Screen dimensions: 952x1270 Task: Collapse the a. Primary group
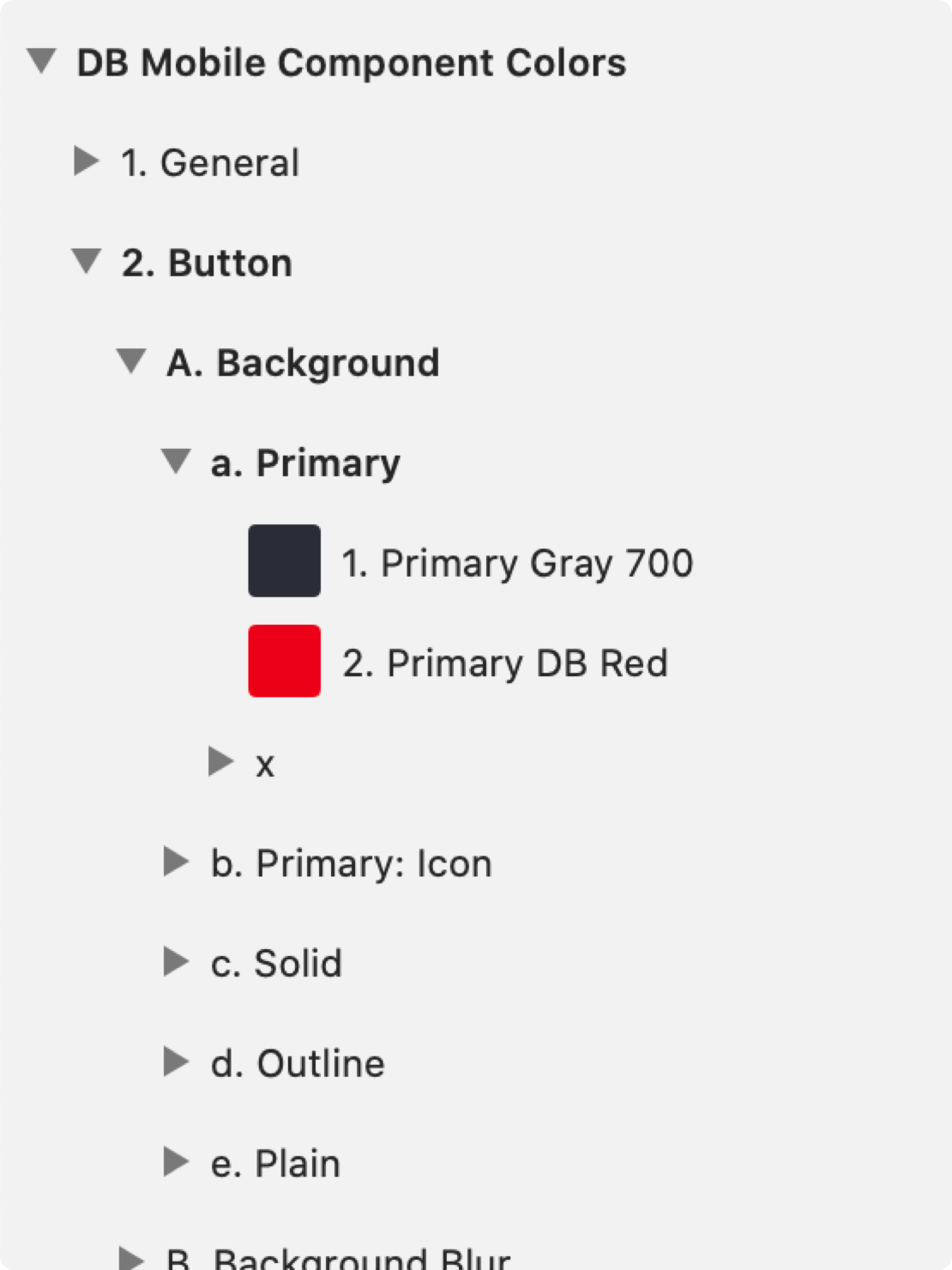click(176, 462)
